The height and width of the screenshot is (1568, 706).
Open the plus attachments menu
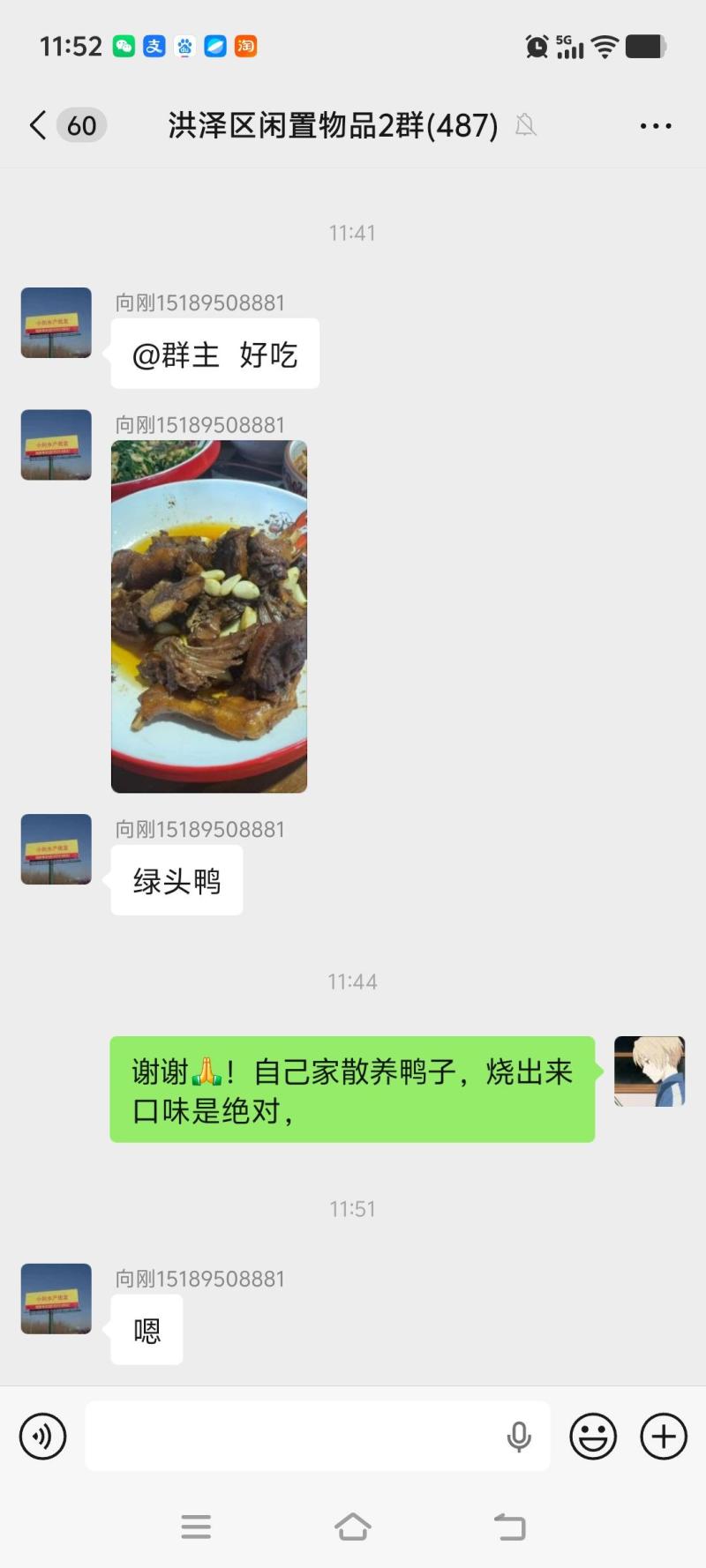pyautogui.click(x=664, y=1437)
